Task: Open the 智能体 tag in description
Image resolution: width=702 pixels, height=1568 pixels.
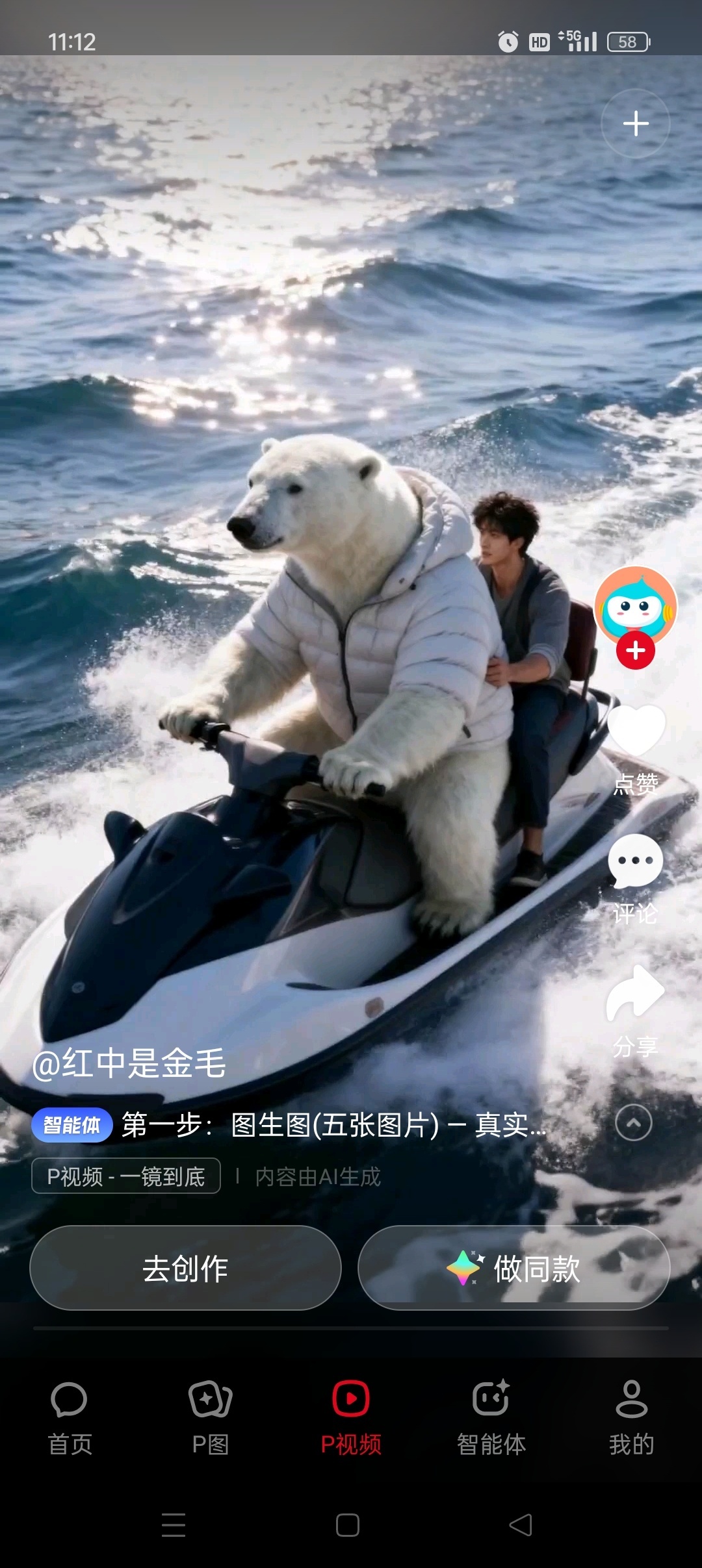Action: click(x=71, y=1124)
